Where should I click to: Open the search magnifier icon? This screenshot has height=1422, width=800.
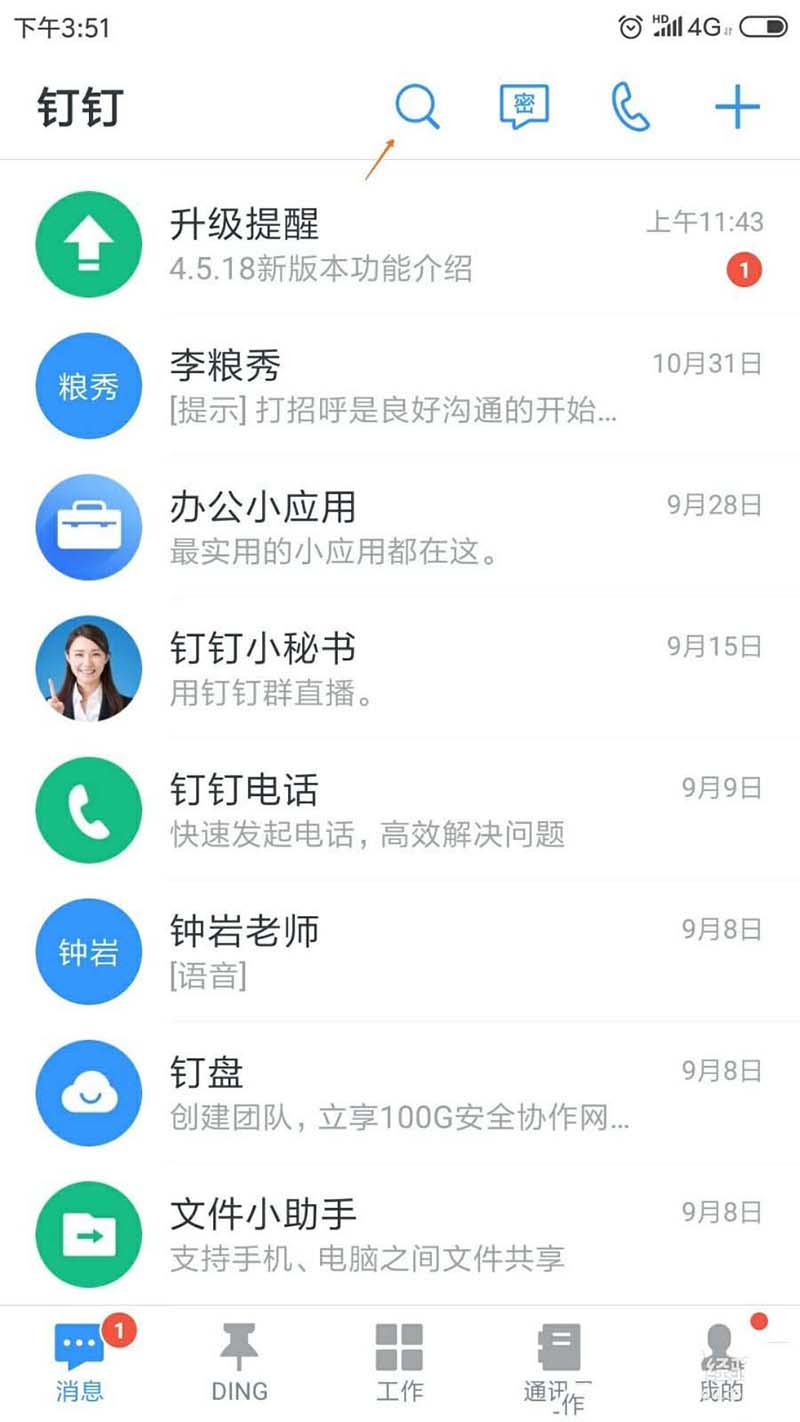(416, 106)
